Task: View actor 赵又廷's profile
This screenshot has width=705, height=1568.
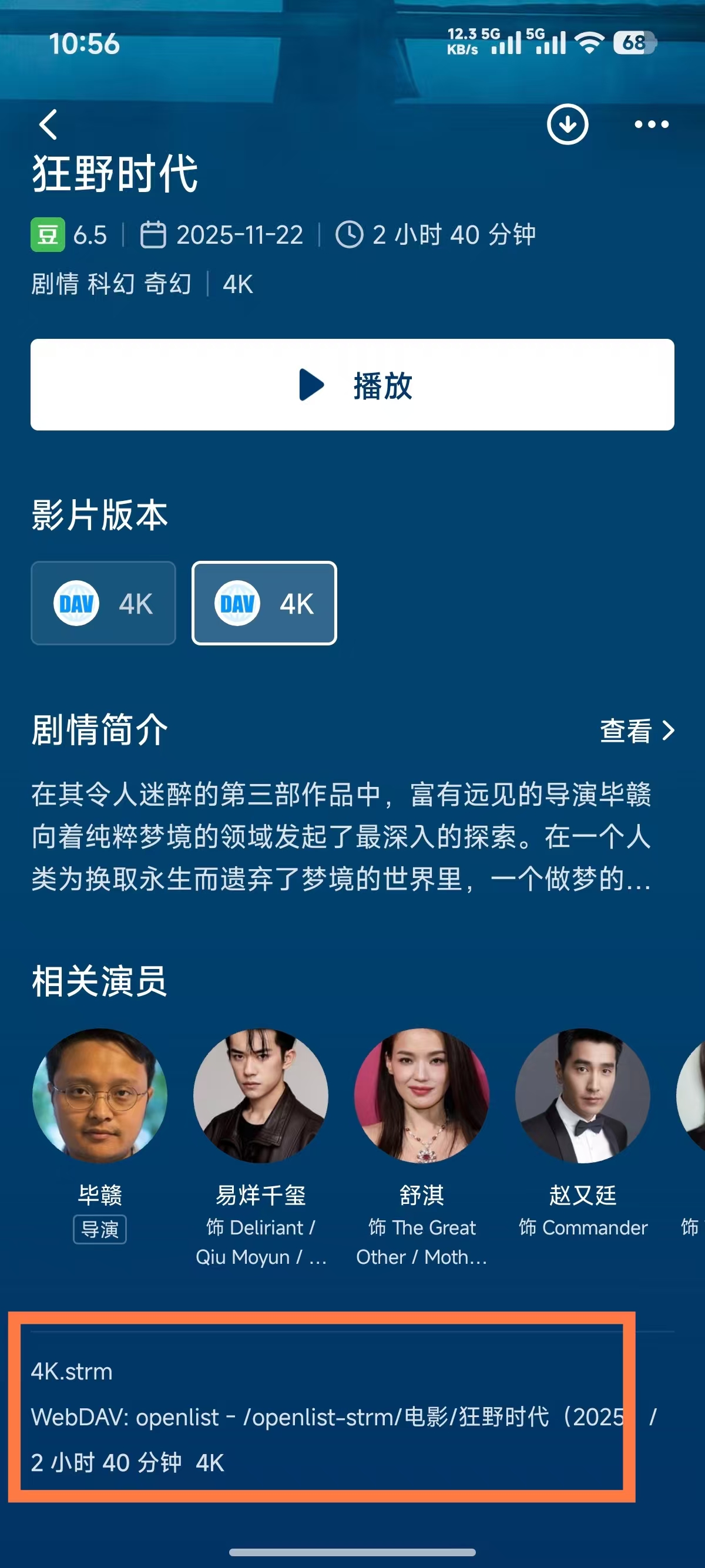Action: point(582,1096)
